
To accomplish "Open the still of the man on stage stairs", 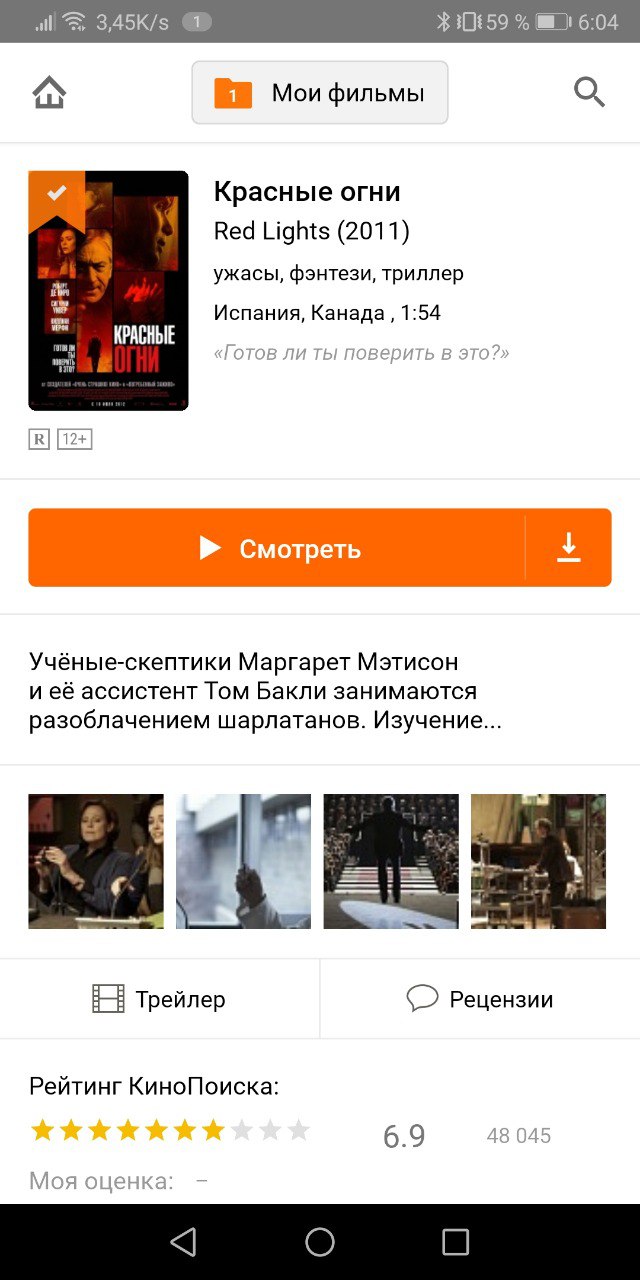I will coord(391,861).
